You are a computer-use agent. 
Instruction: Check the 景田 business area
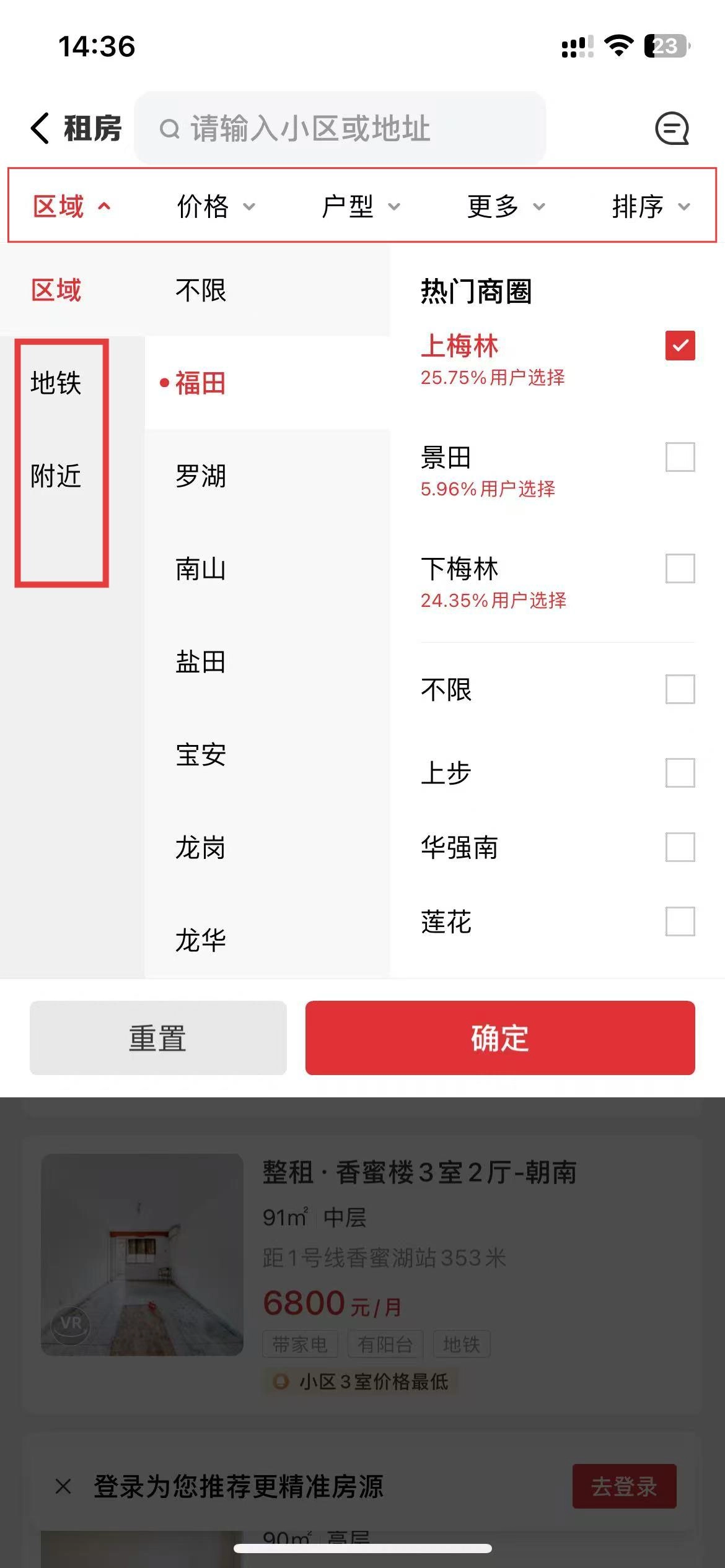680,457
